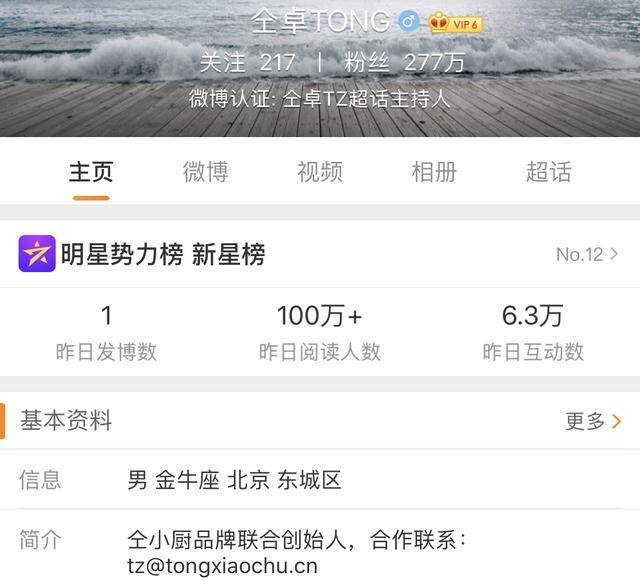This screenshot has height=587, width=640.
Task: Open 明星势力榜 新星榜 ranking No.12
Action: tap(586, 254)
